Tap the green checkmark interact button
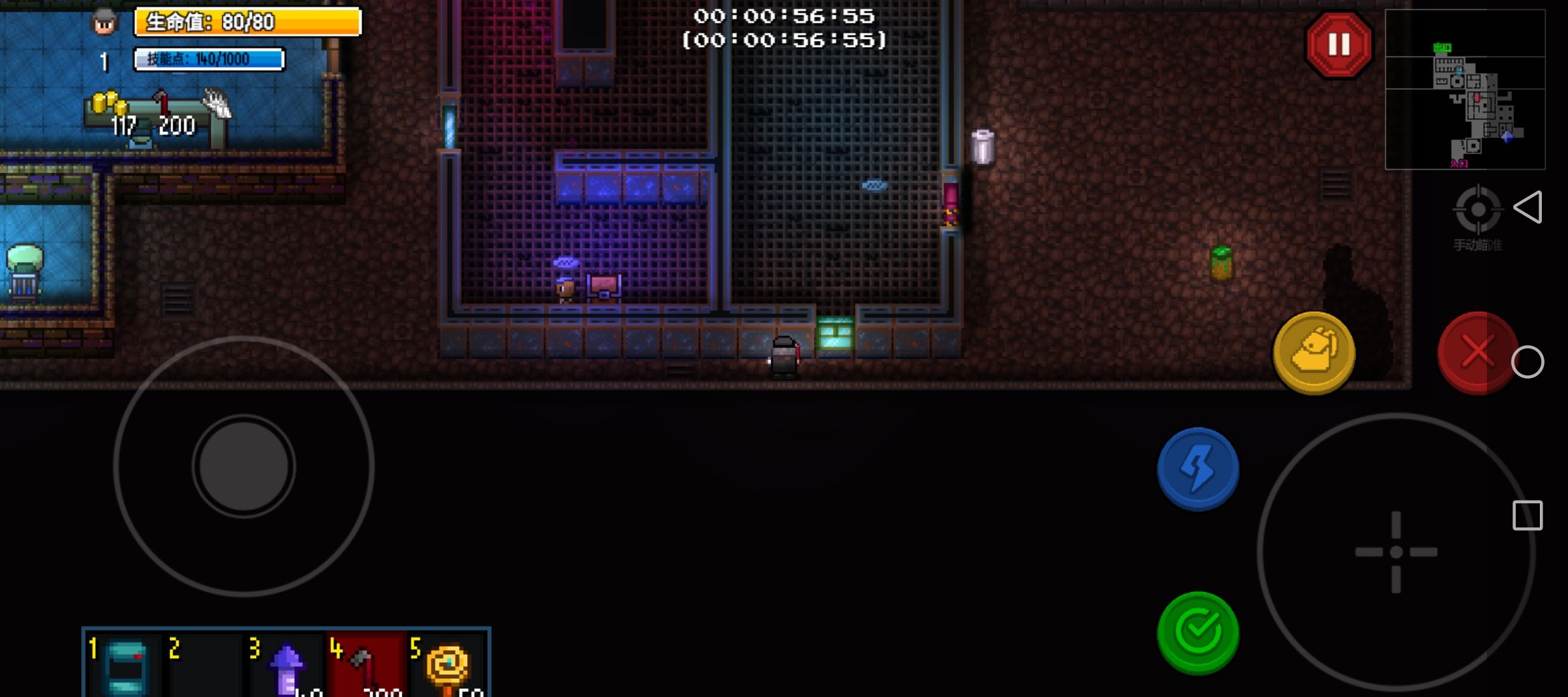Viewport: 1568px width, 697px height. click(x=1198, y=632)
